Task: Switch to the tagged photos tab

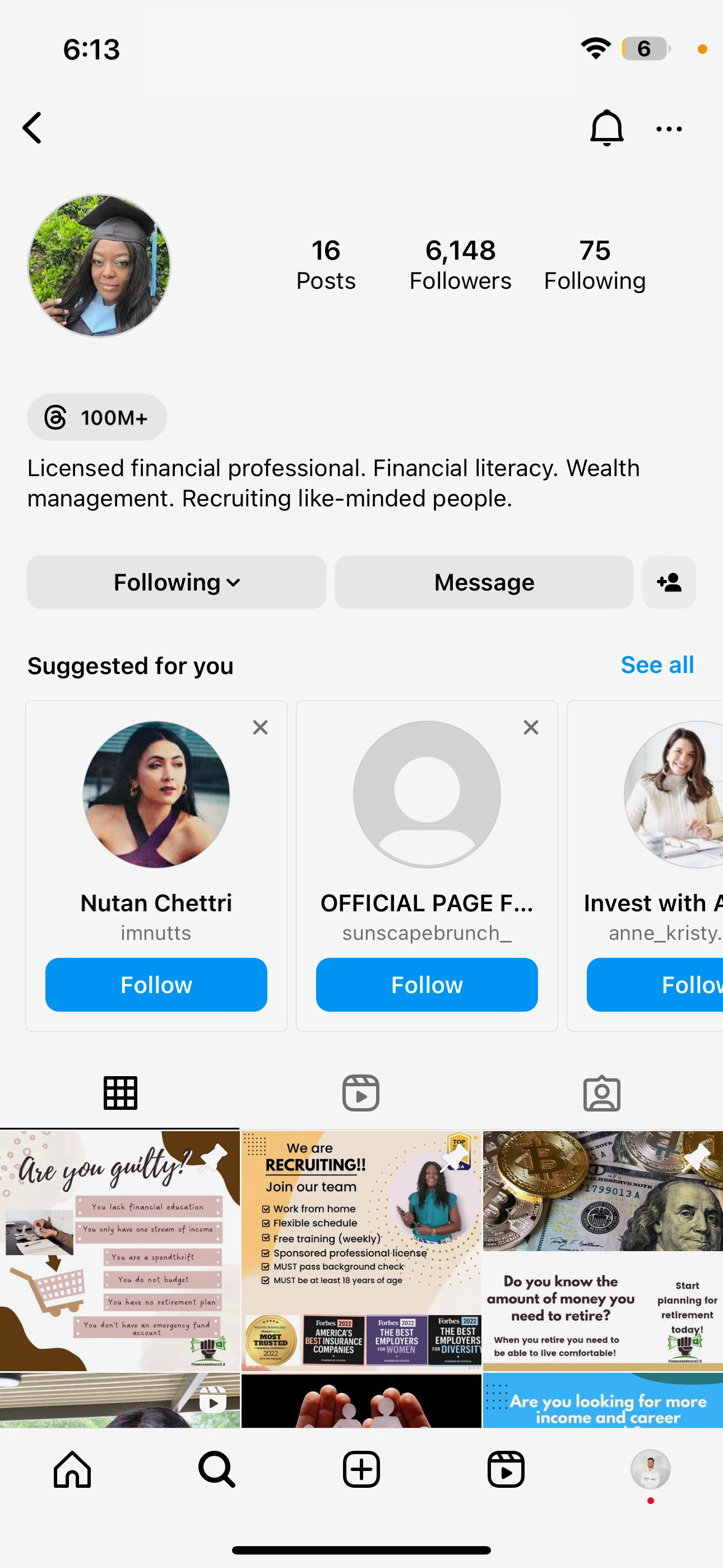Action: [x=601, y=1093]
